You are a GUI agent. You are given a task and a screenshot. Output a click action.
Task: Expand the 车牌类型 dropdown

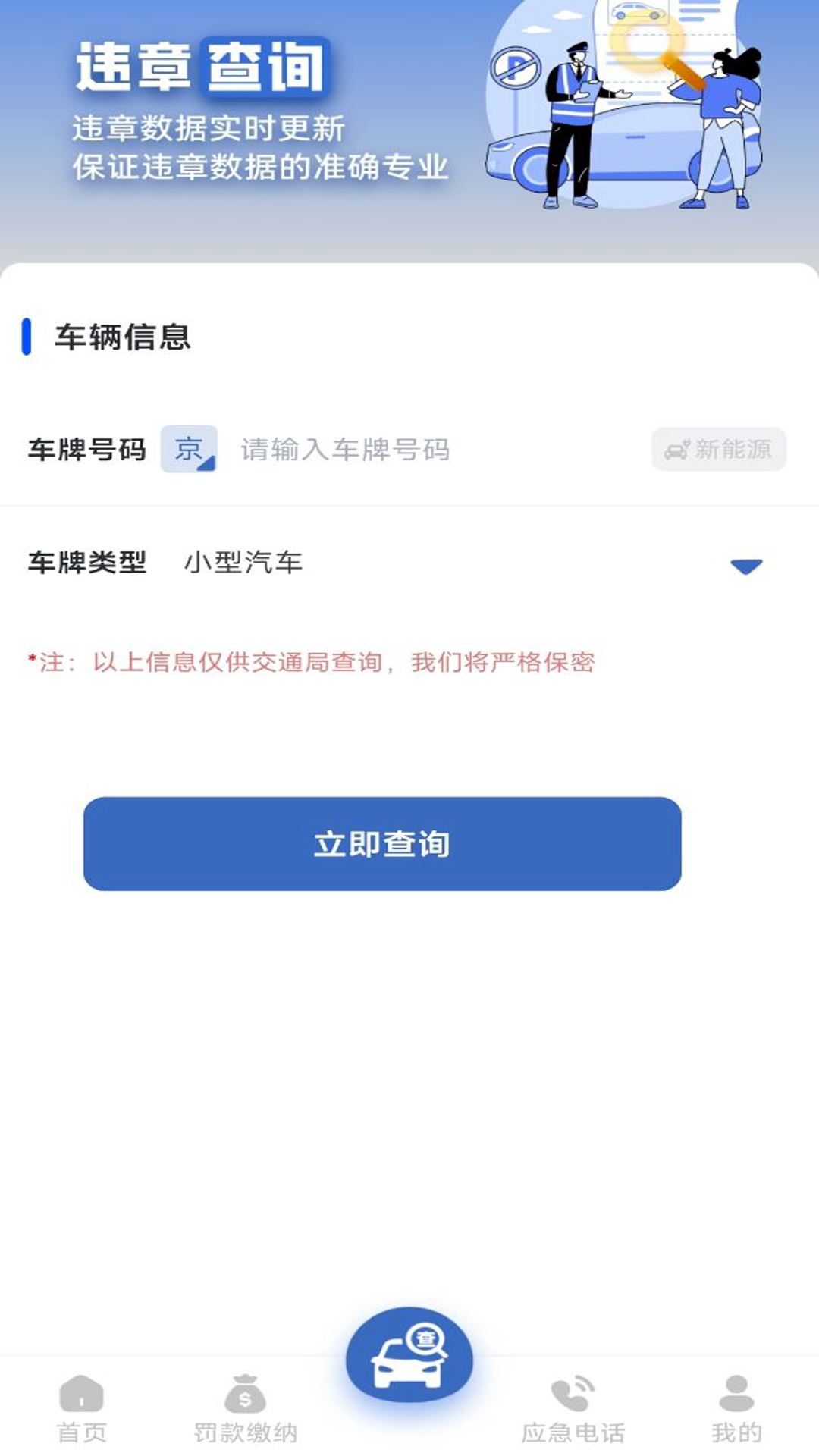pos(745,565)
